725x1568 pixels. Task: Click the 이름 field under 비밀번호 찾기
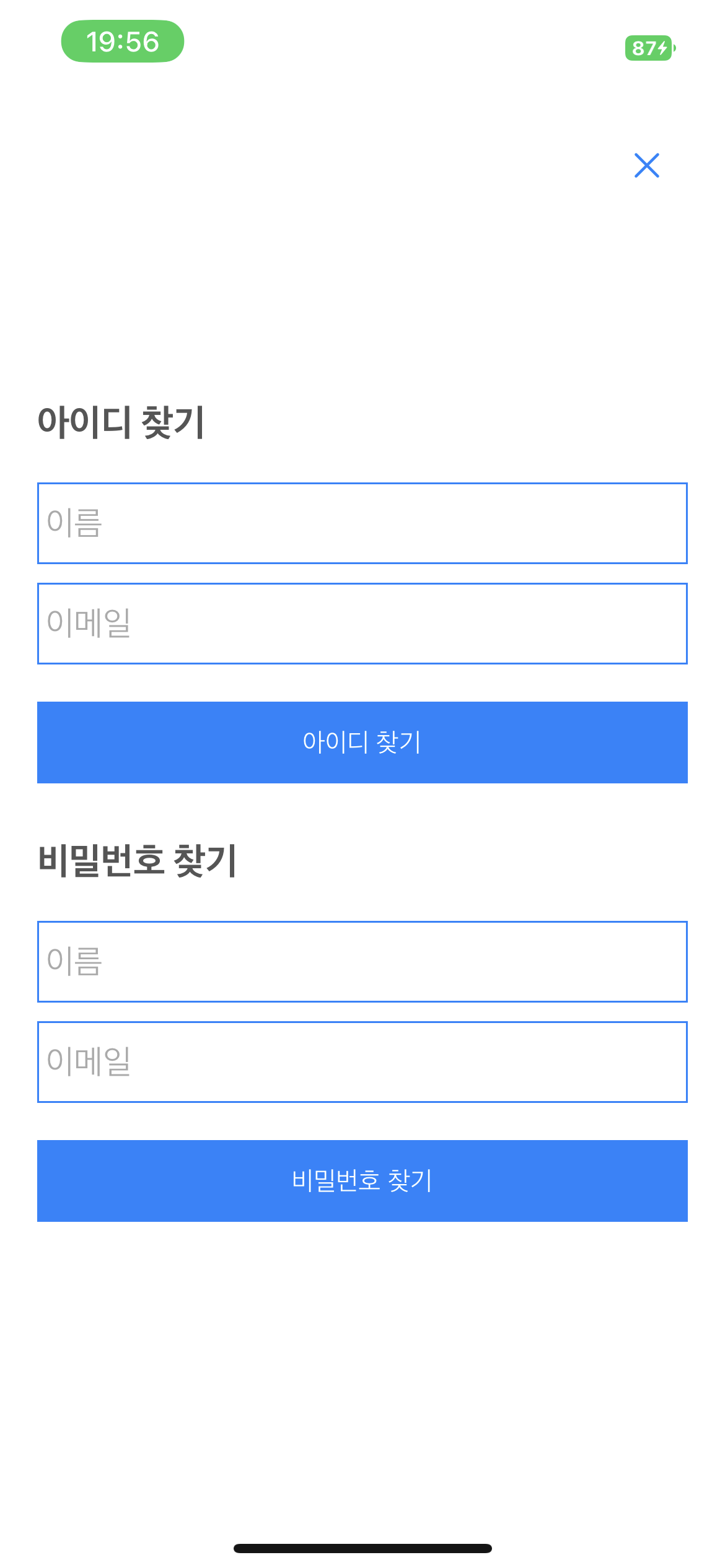[362, 962]
